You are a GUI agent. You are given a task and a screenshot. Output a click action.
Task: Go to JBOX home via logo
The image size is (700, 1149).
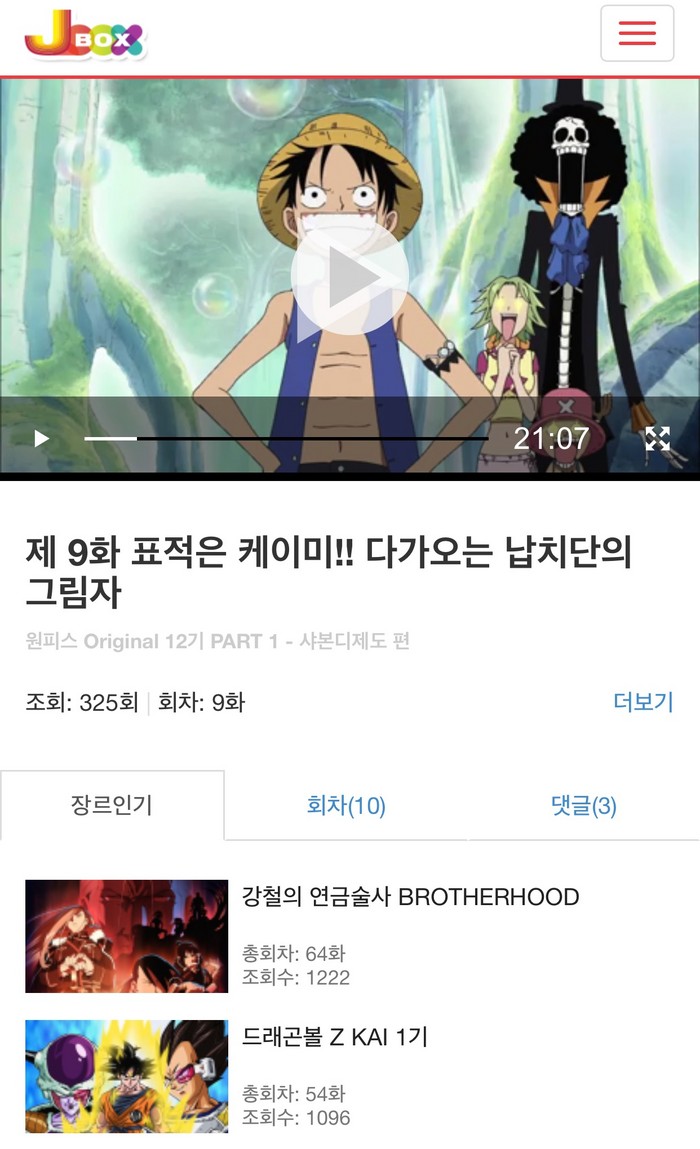tap(85, 37)
